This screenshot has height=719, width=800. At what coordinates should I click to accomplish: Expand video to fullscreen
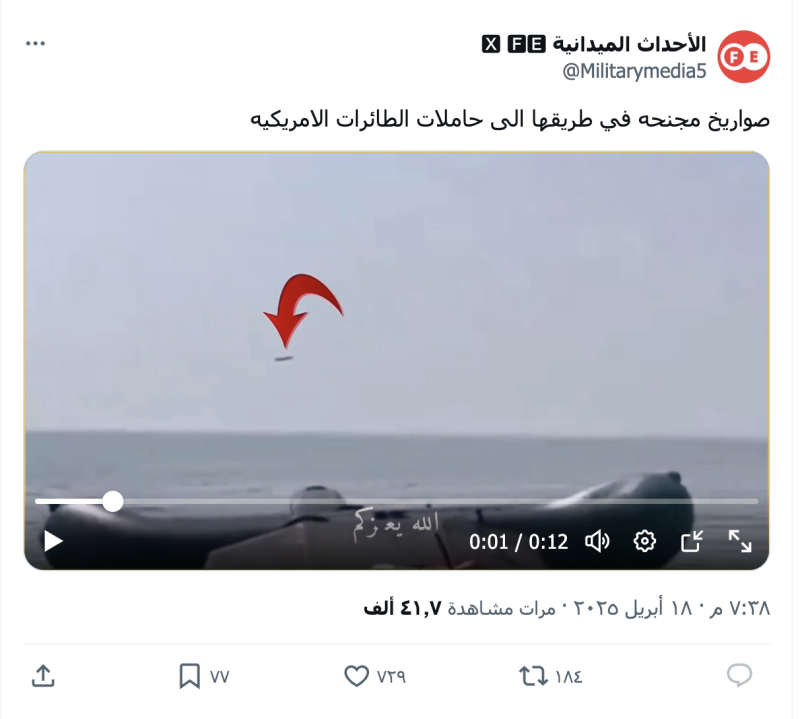(740, 542)
